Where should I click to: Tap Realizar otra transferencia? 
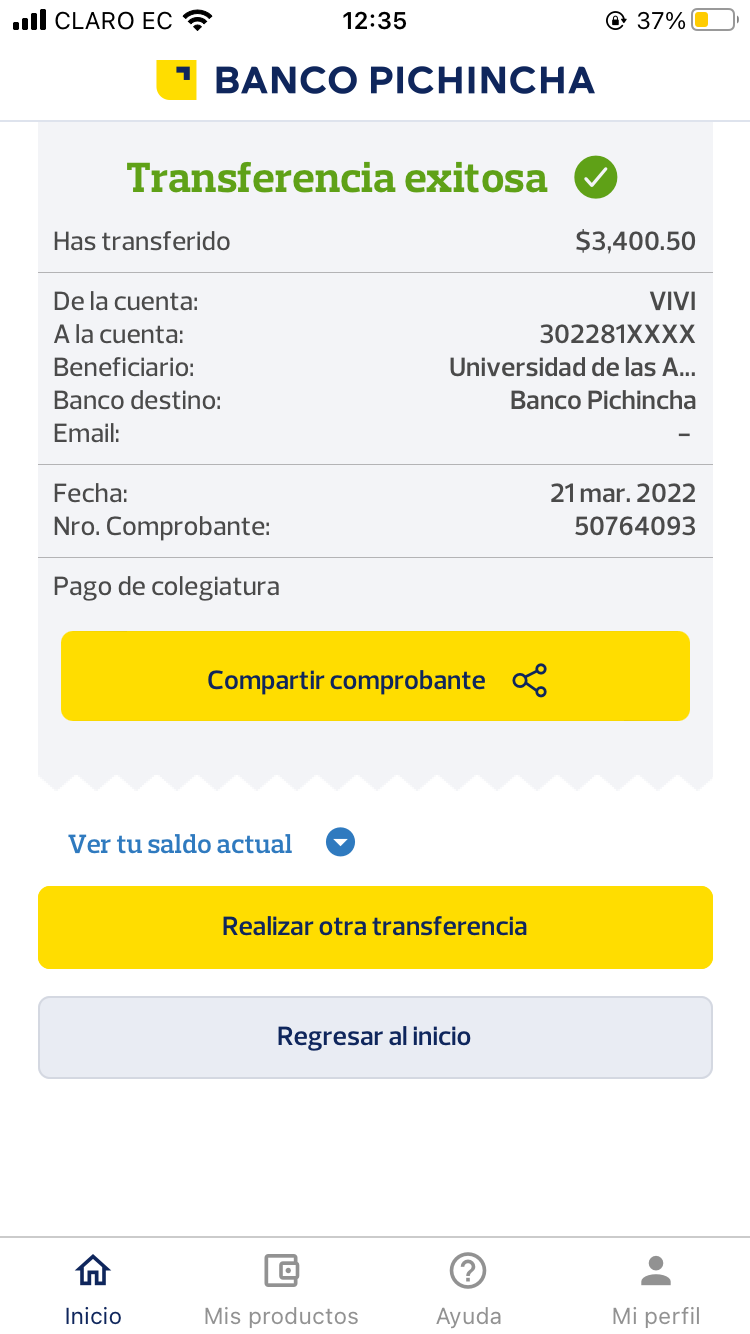(x=375, y=927)
